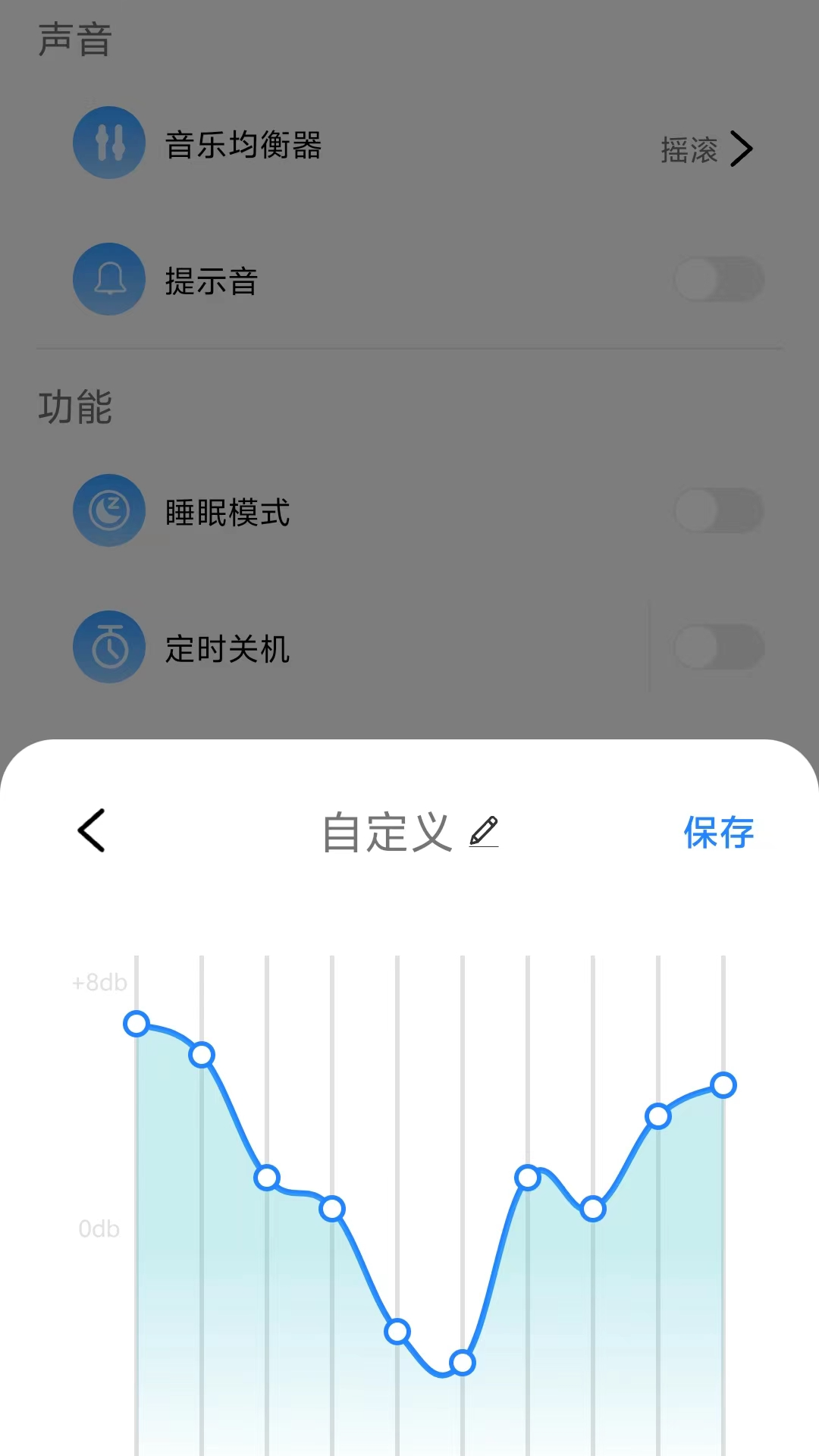Screen dimensions: 819x1456
Task: Click the 摇滚 preset label
Action: pyautogui.click(x=690, y=151)
